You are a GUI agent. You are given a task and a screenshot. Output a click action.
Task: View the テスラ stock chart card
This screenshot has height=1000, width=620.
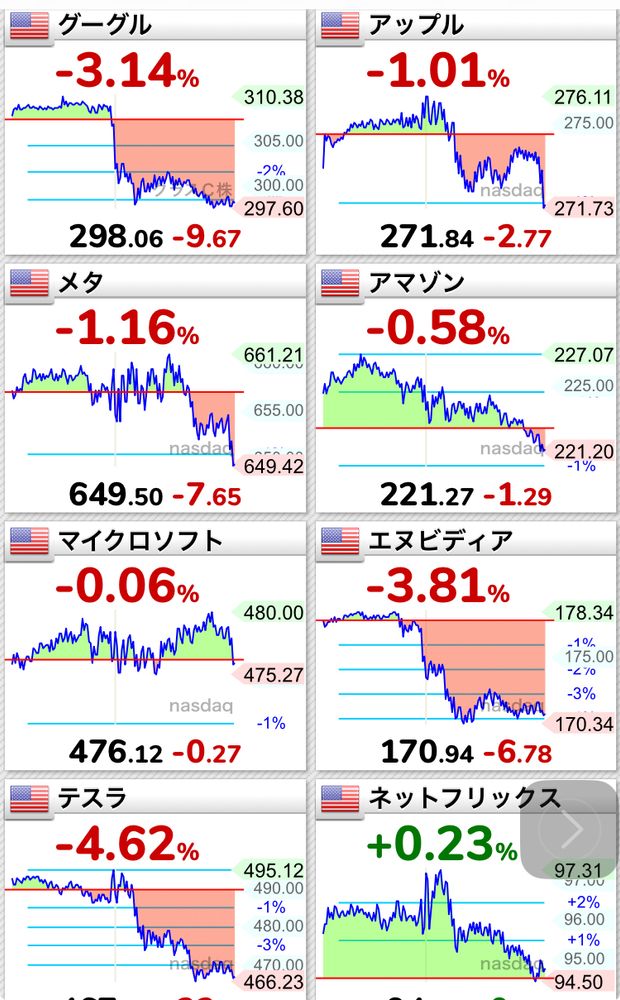pos(155,900)
